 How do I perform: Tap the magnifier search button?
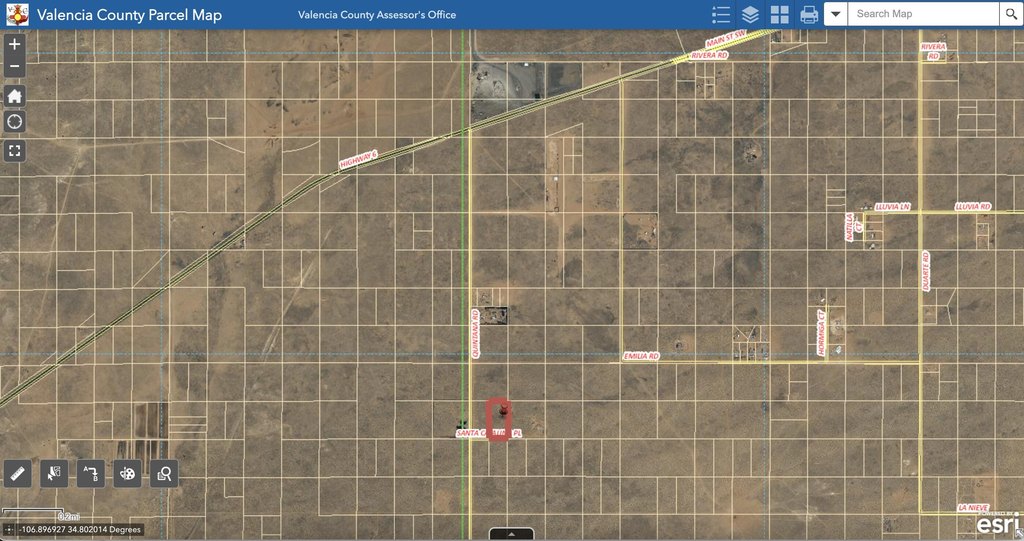[x=1011, y=14]
